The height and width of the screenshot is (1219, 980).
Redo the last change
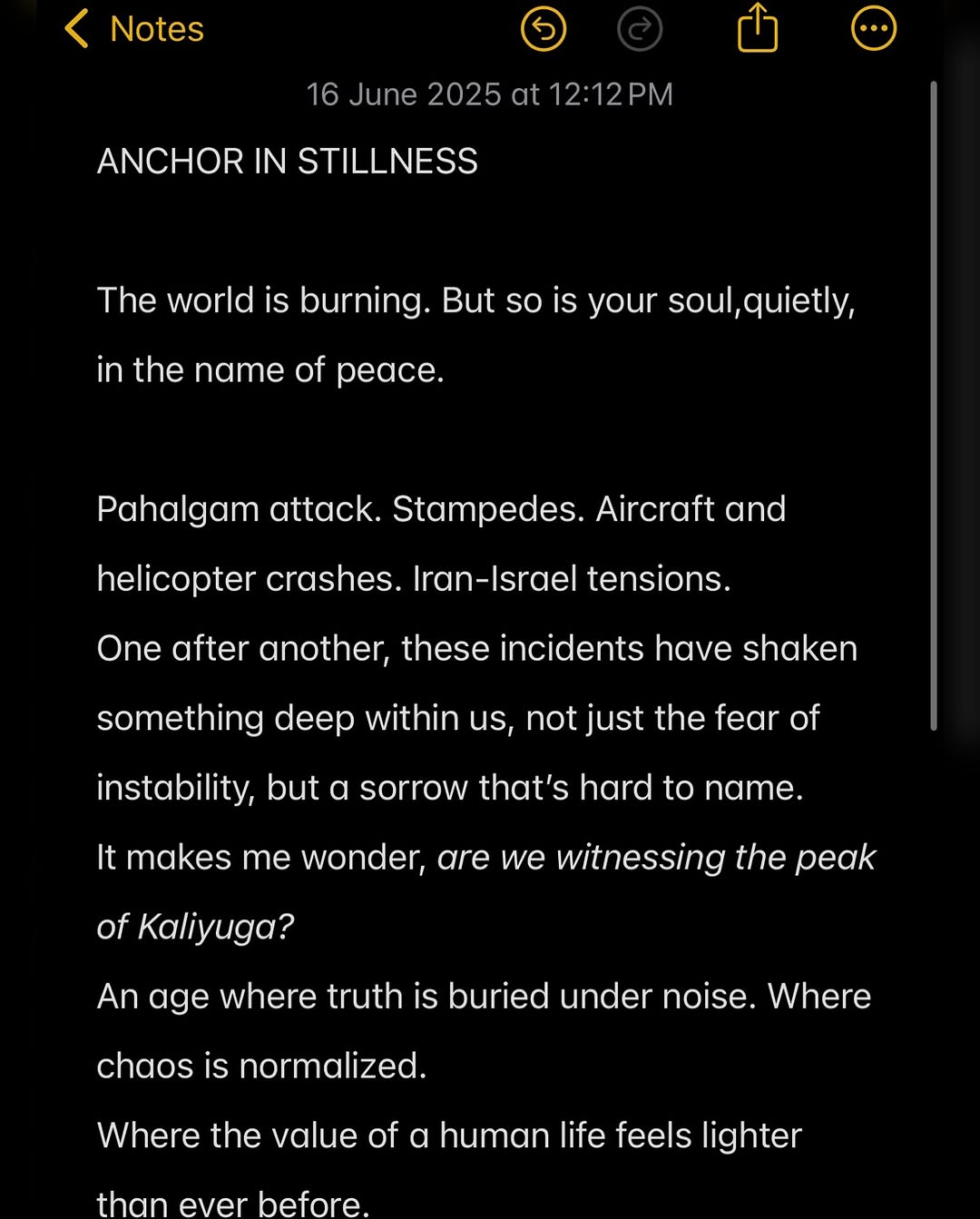(x=640, y=29)
